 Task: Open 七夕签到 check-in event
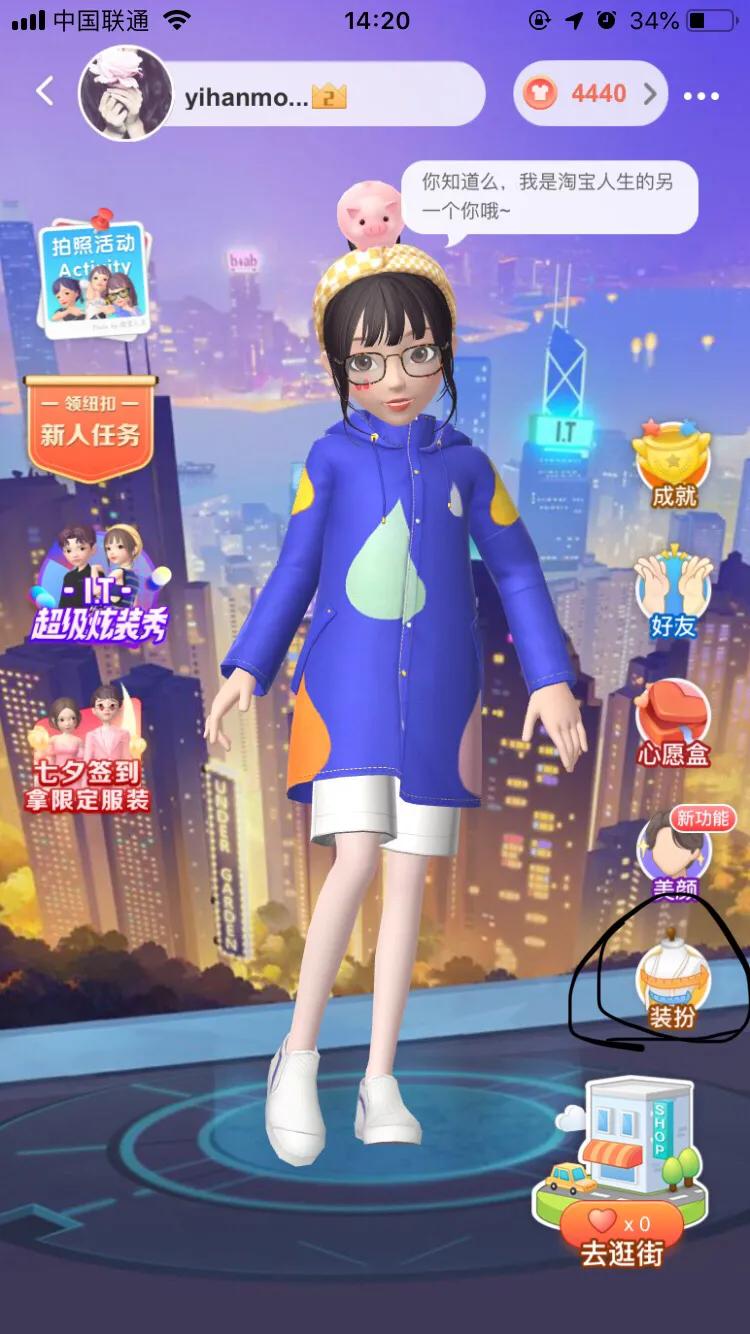tap(90, 750)
